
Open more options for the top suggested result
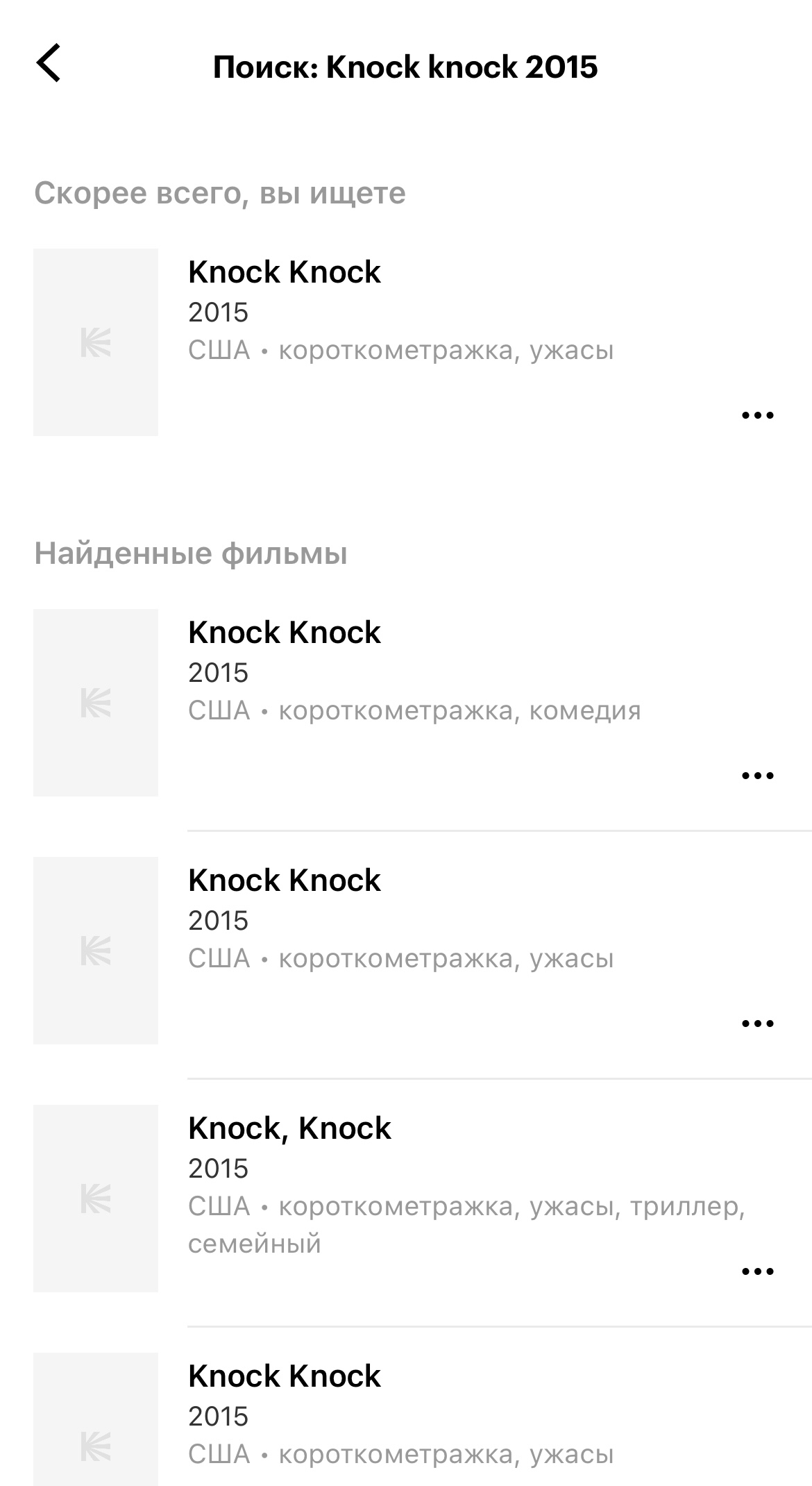(x=757, y=415)
